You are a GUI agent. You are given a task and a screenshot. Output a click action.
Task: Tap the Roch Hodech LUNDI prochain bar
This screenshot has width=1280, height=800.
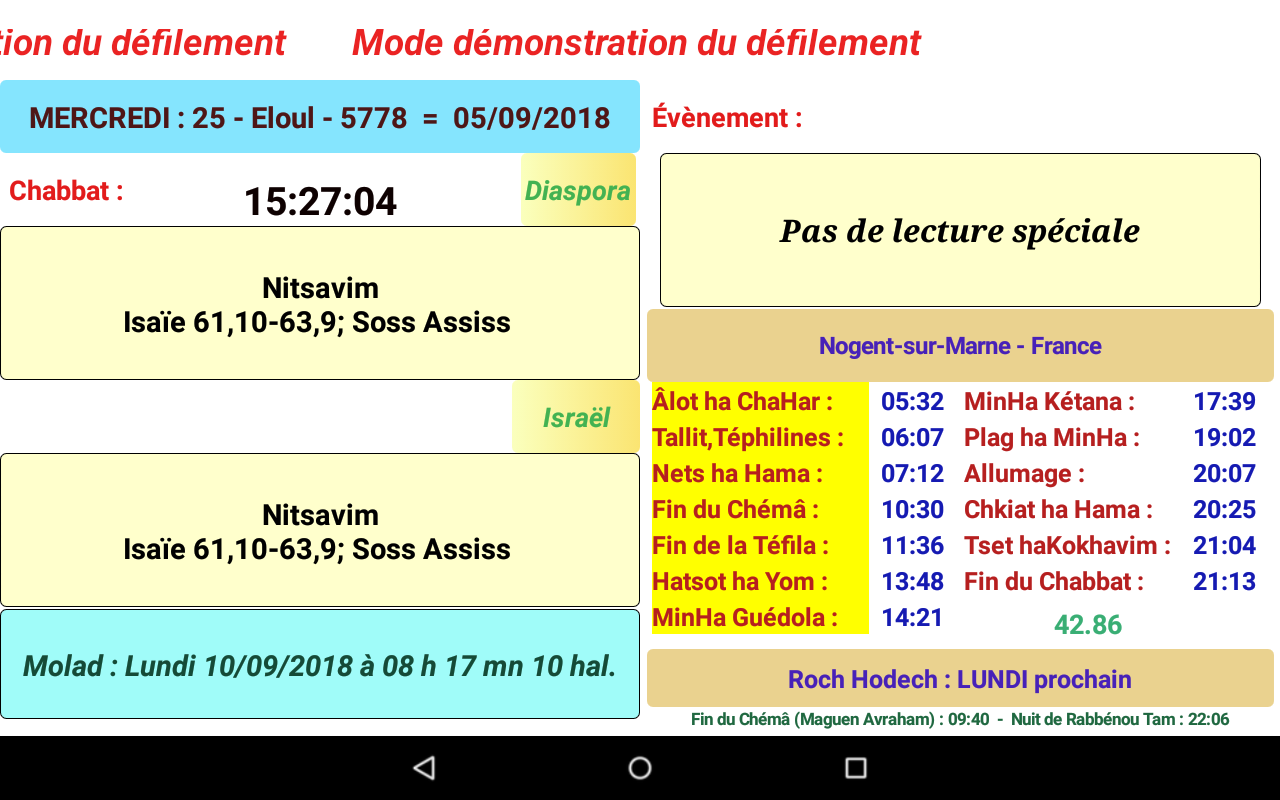(960, 679)
